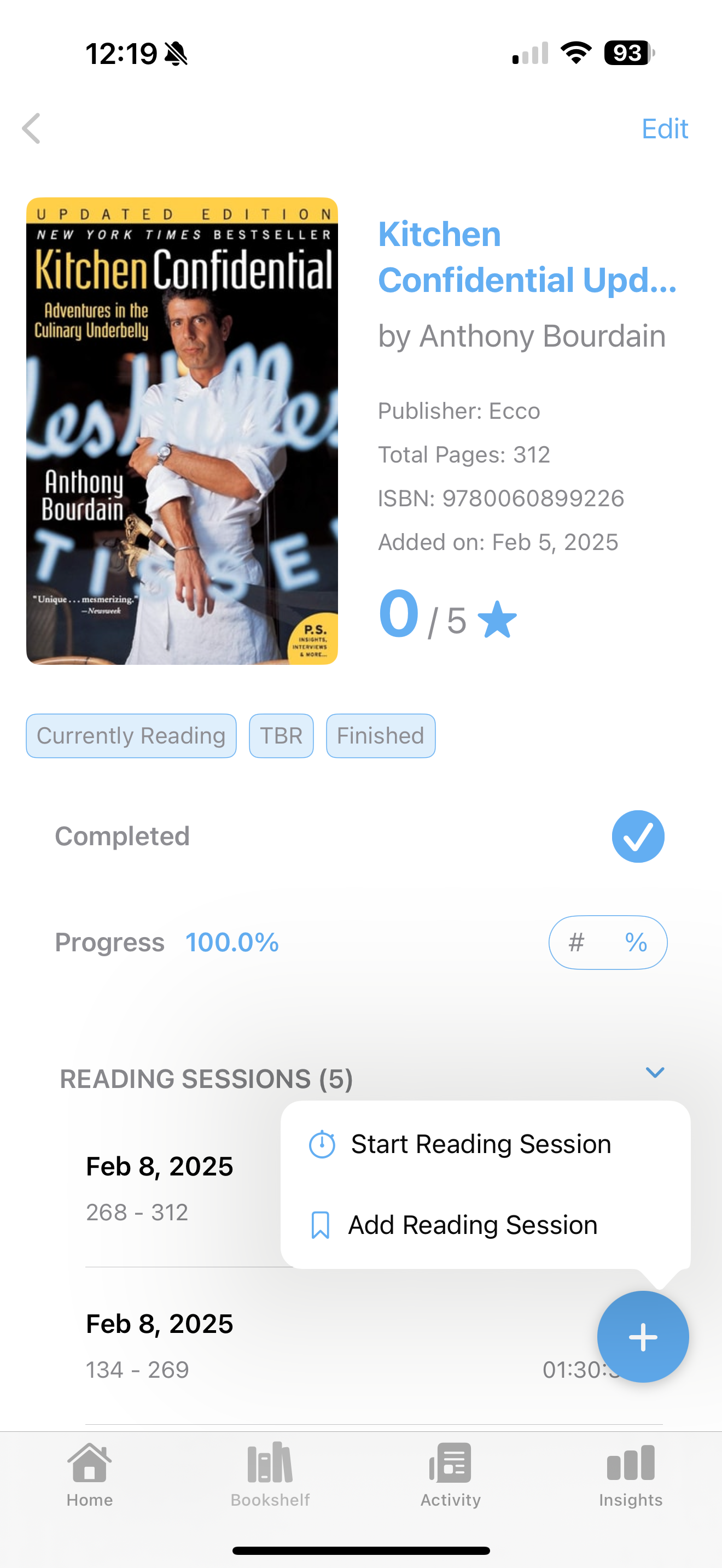Image resolution: width=722 pixels, height=1568 pixels.
Task: Switch progress display to percent (%)
Action: [636, 942]
